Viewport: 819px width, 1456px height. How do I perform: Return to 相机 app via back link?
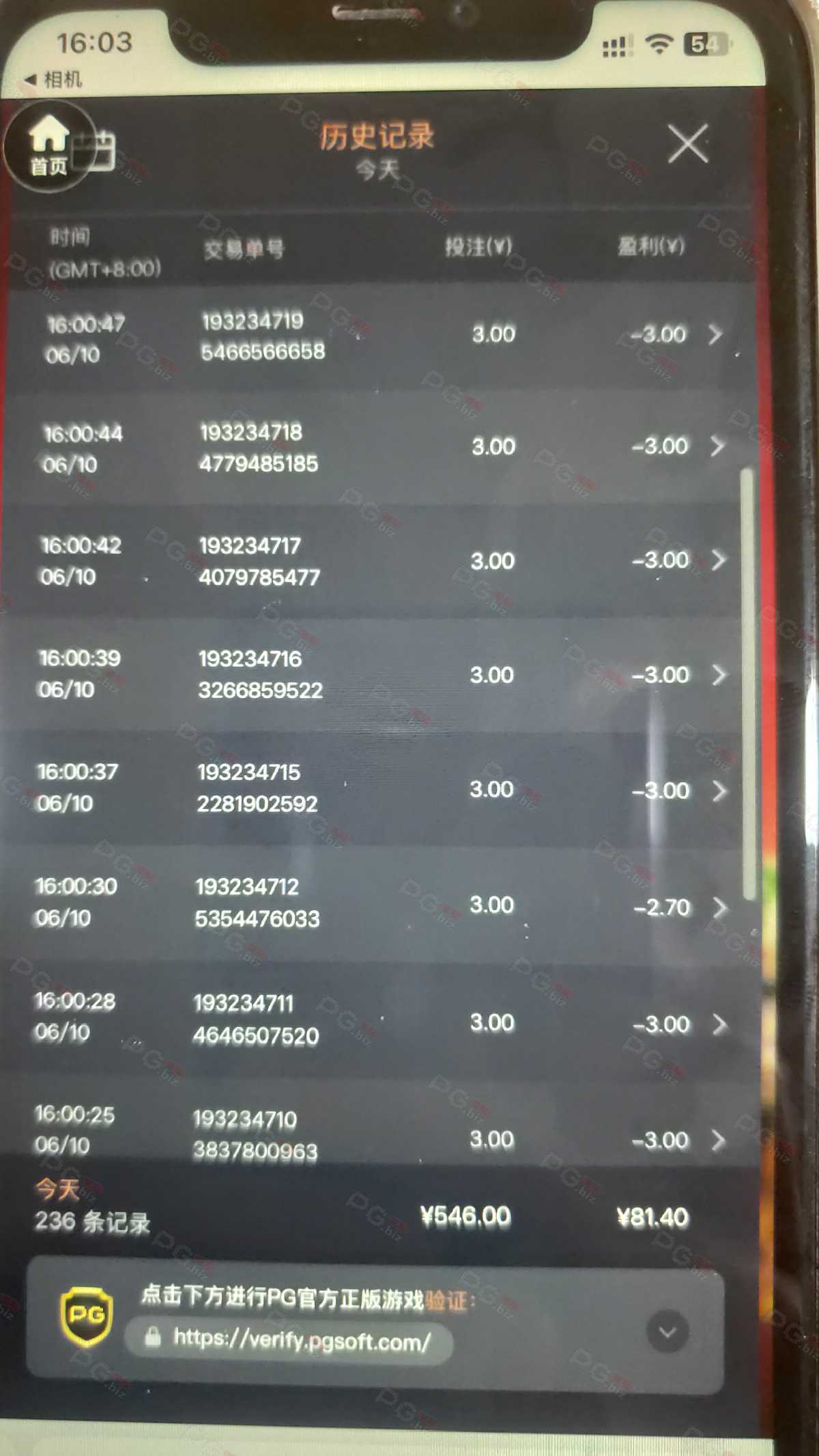click(53, 80)
